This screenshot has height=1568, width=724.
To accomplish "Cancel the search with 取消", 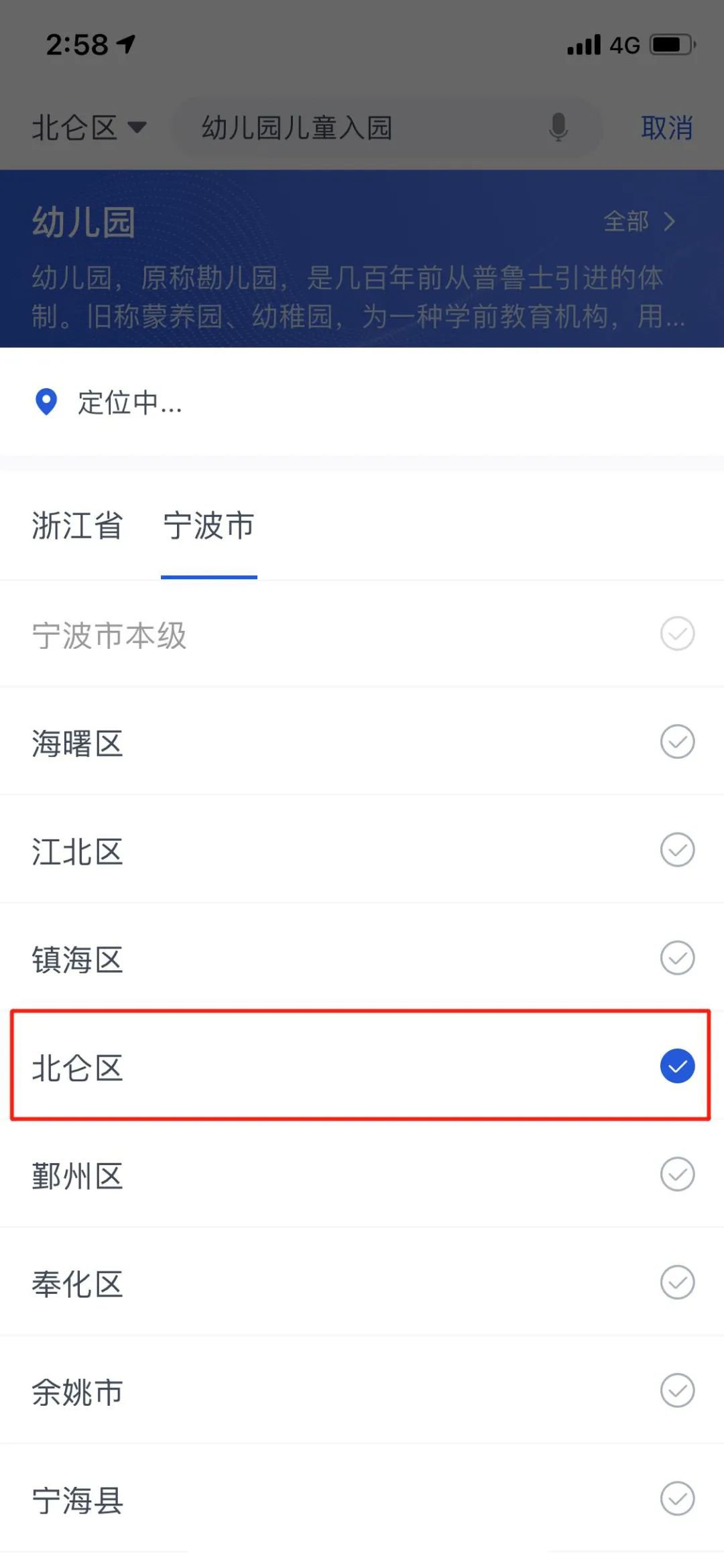I will click(666, 127).
